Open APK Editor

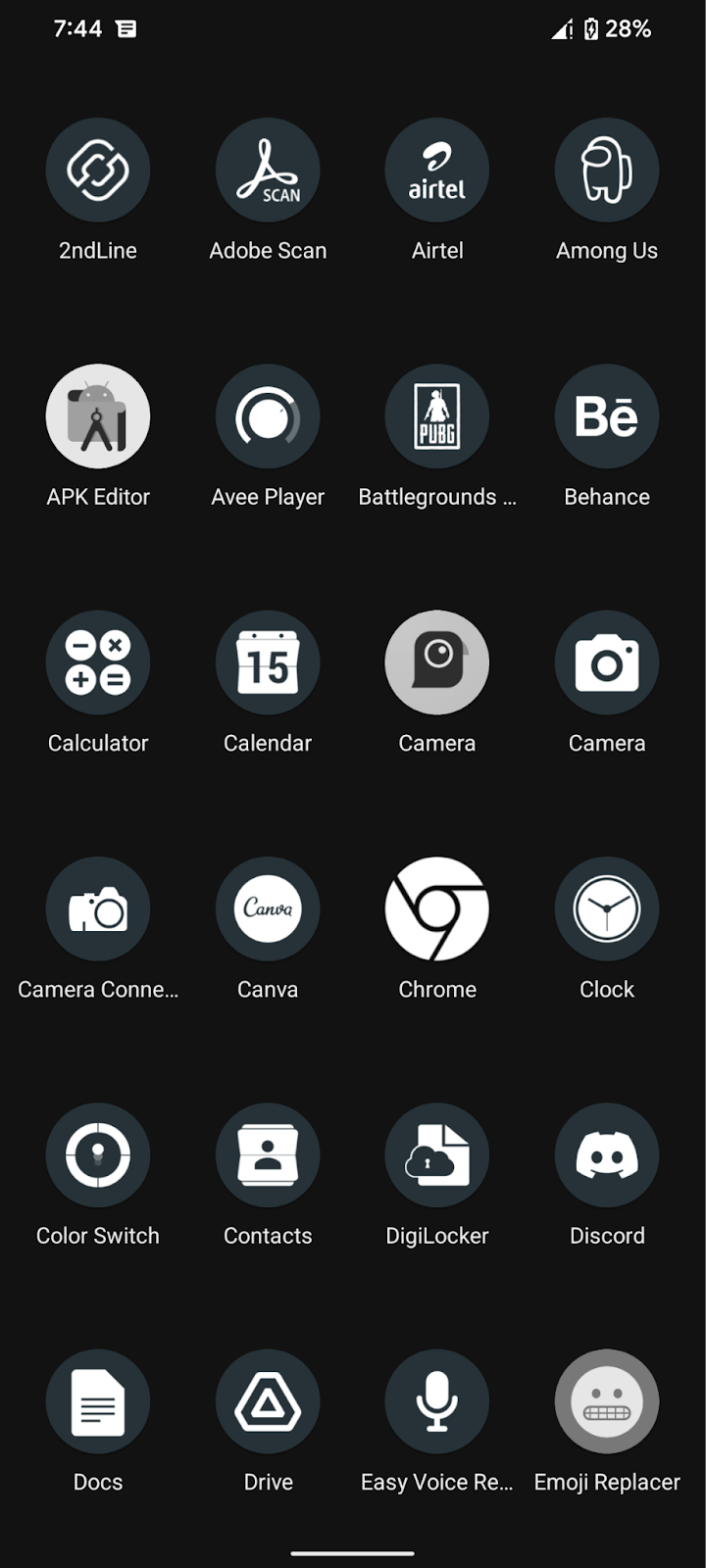coord(98,416)
